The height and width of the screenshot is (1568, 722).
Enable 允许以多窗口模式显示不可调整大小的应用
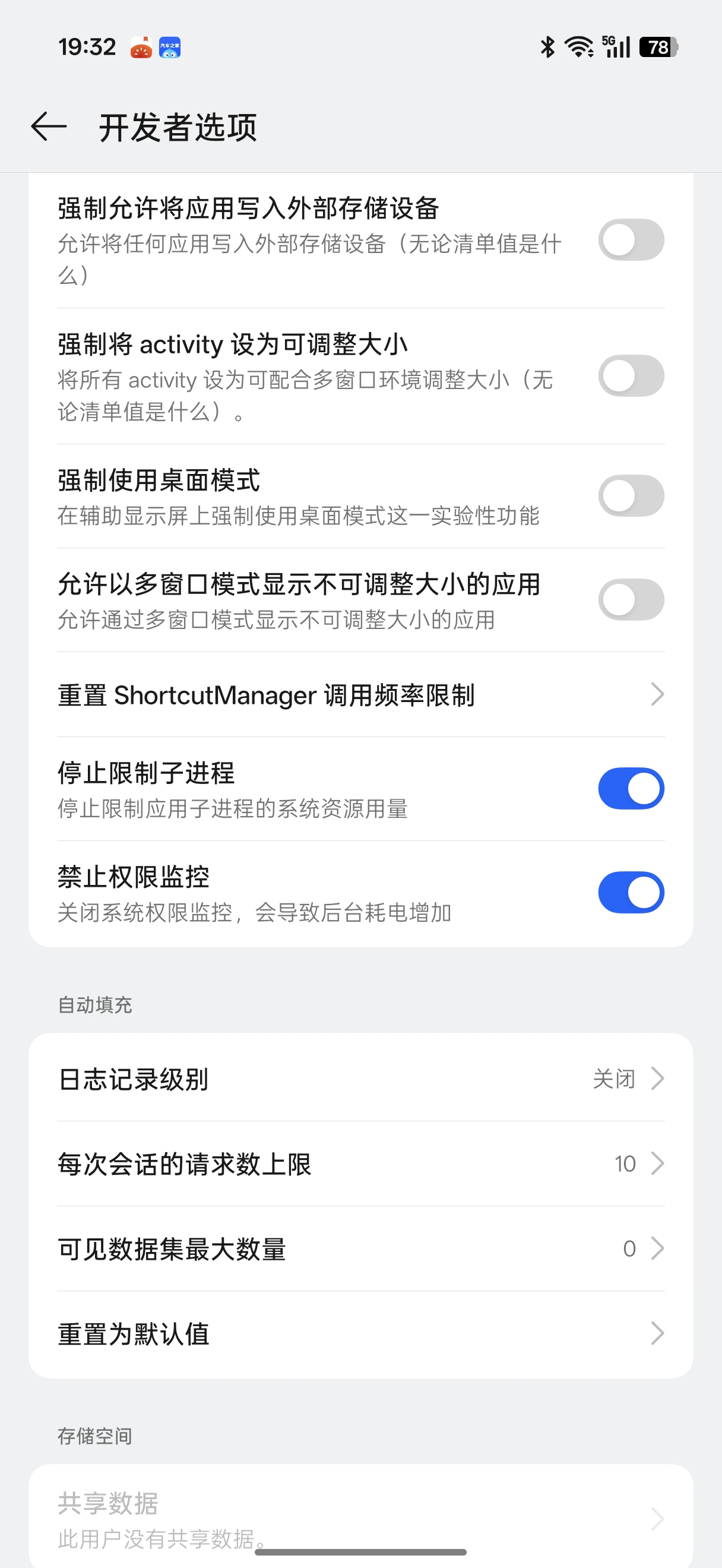[631, 599]
